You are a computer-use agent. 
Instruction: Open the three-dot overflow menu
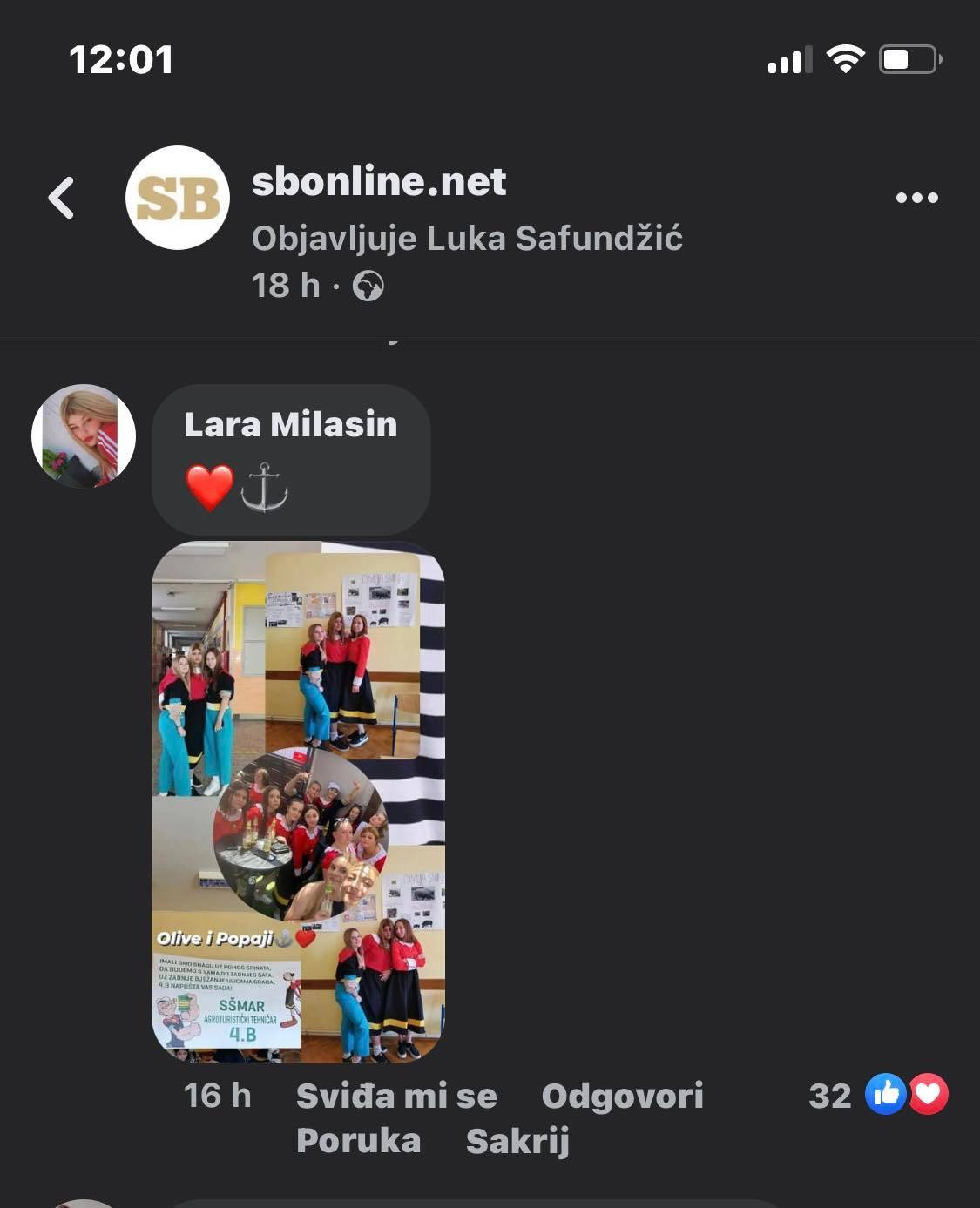coord(916,198)
